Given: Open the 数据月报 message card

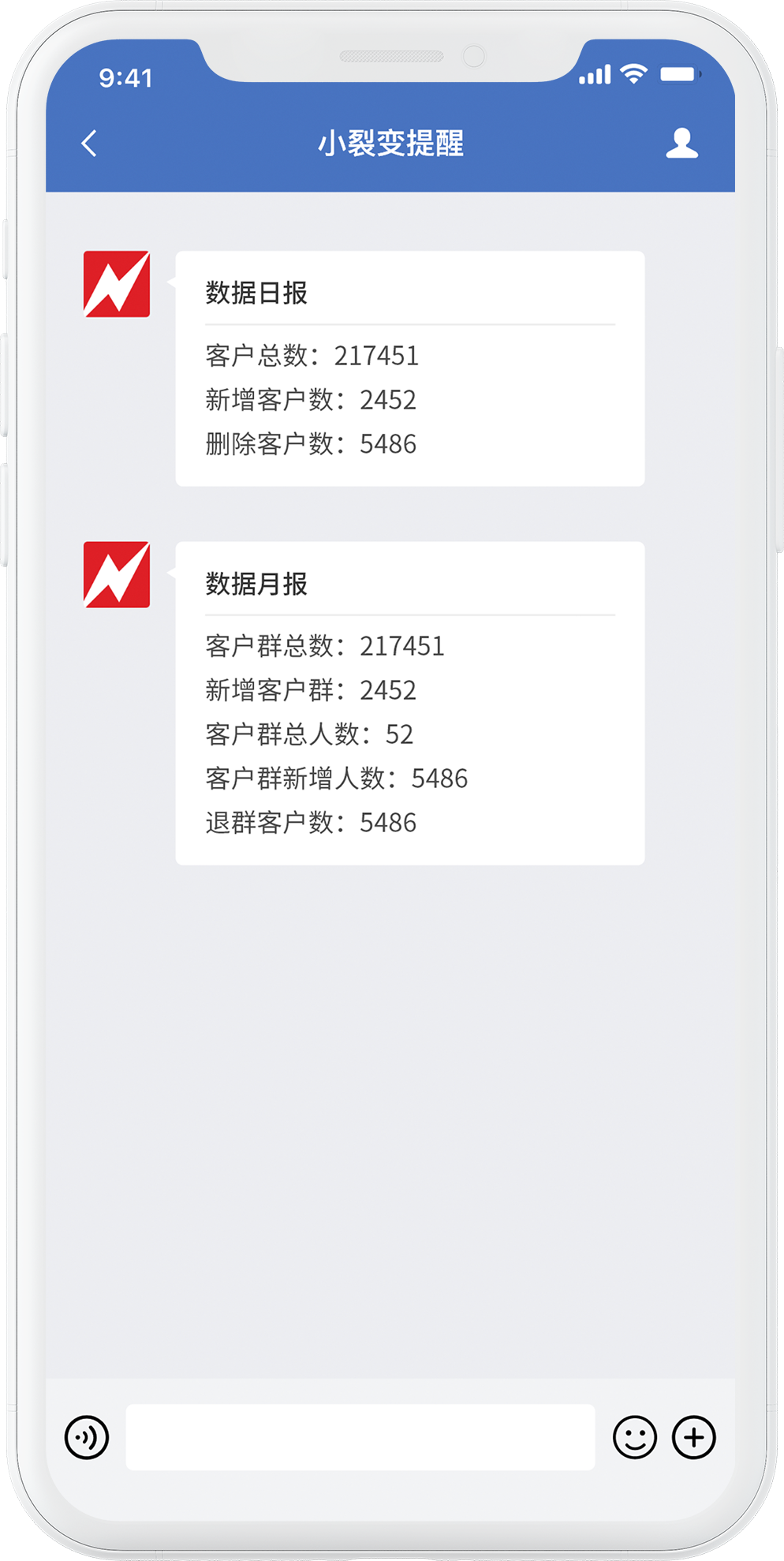Looking at the screenshot, I should [x=410, y=703].
